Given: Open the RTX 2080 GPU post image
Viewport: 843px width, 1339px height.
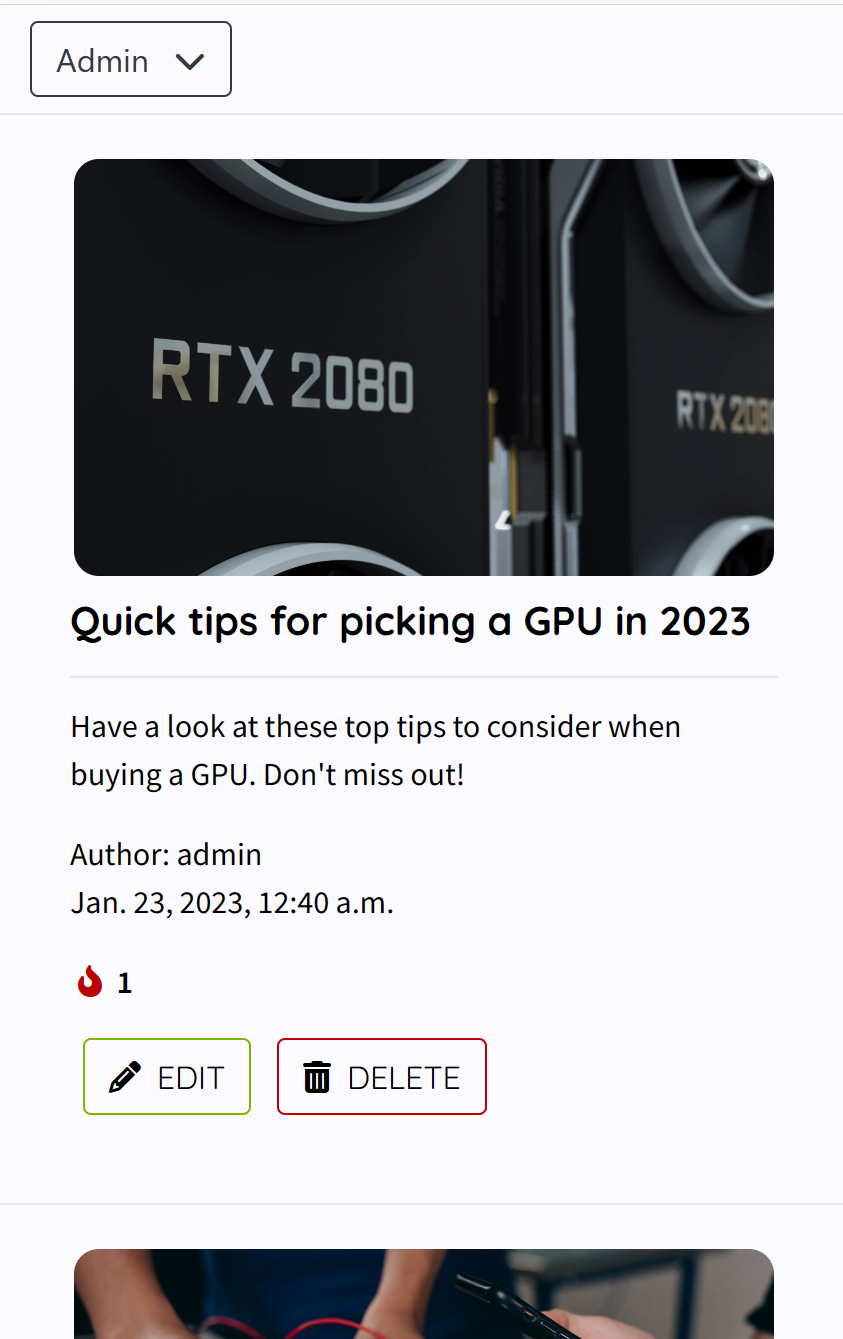Looking at the screenshot, I should tap(423, 367).
